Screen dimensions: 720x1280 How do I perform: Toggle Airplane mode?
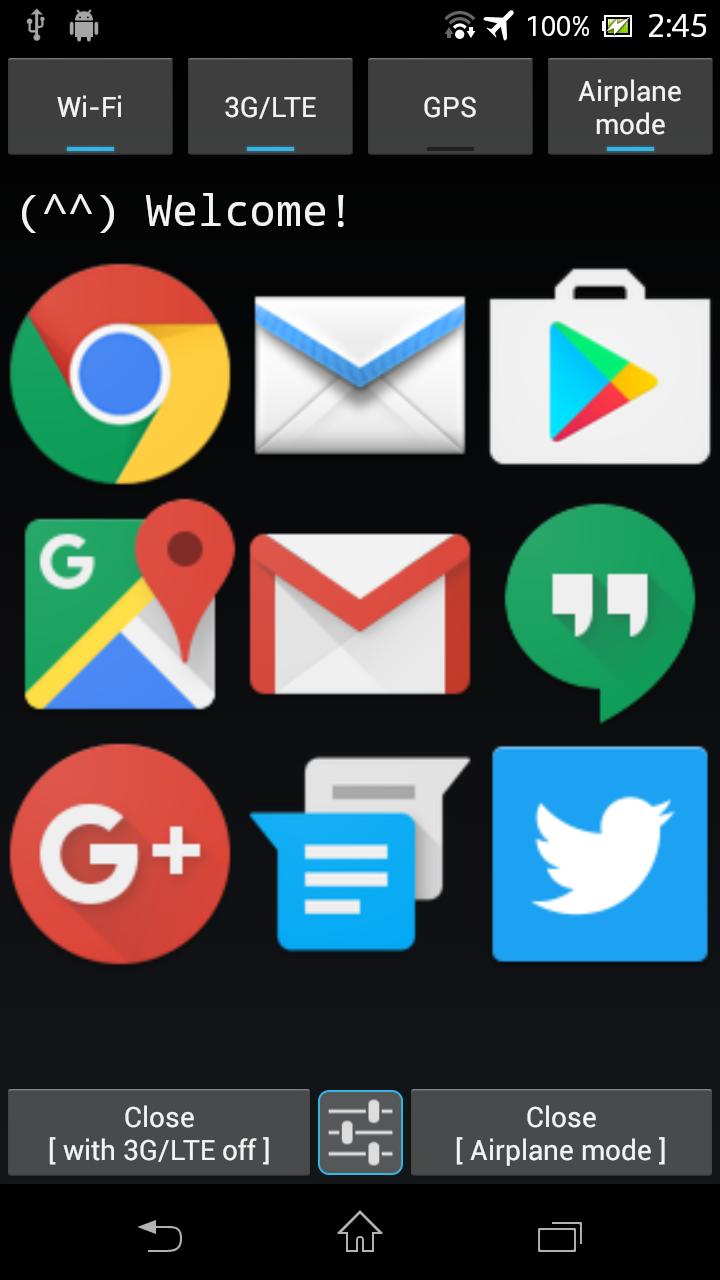pyautogui.click(x=630, y=105)
